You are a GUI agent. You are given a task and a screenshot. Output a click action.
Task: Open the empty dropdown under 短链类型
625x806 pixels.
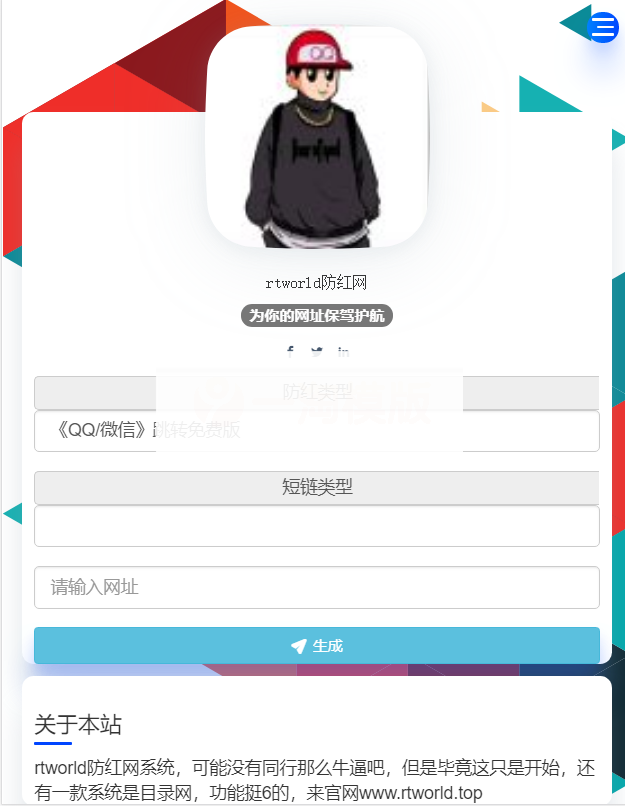[316, 526]
